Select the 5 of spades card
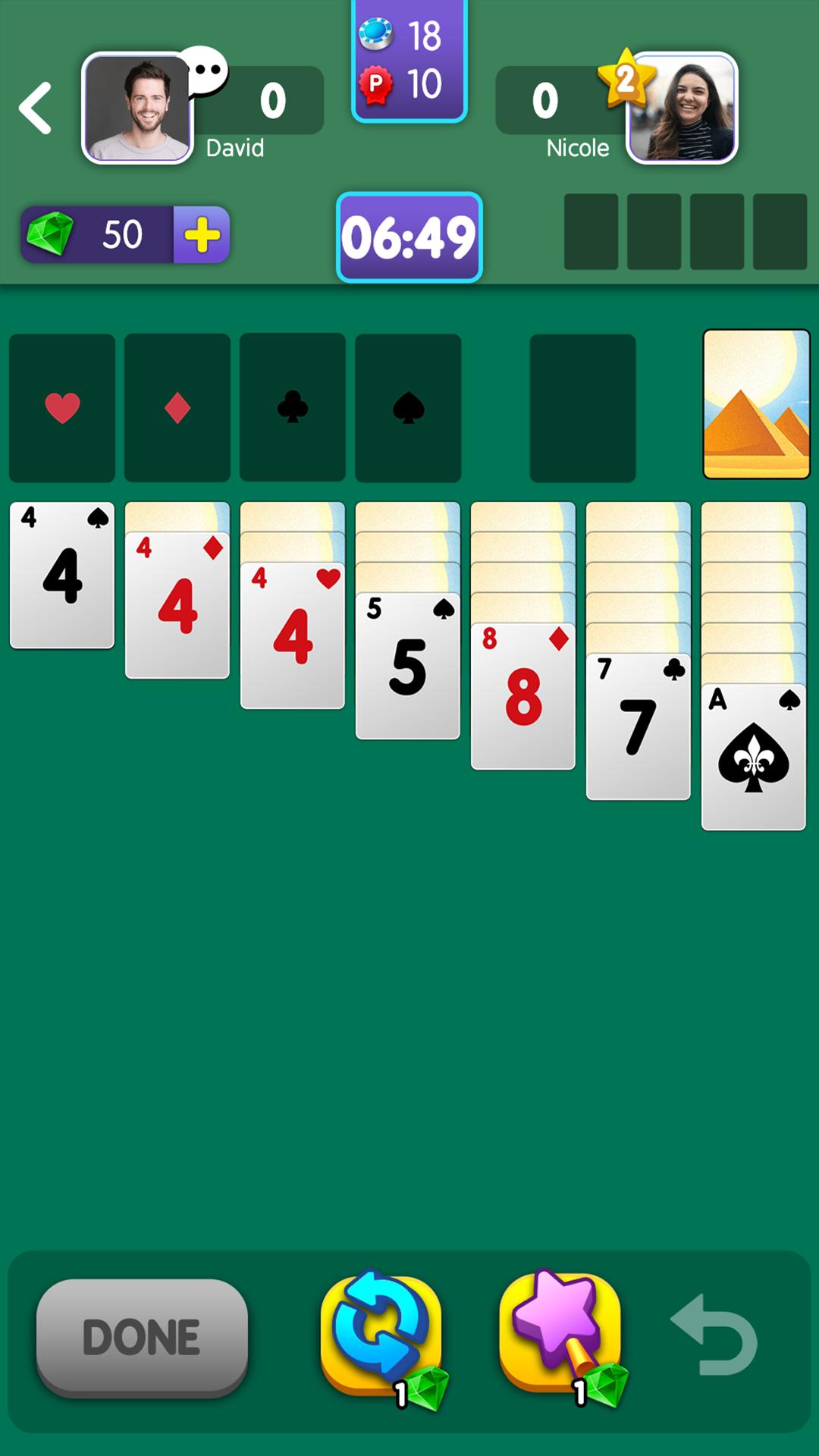This screenshot has height=1456, width=819. [408, 666]
